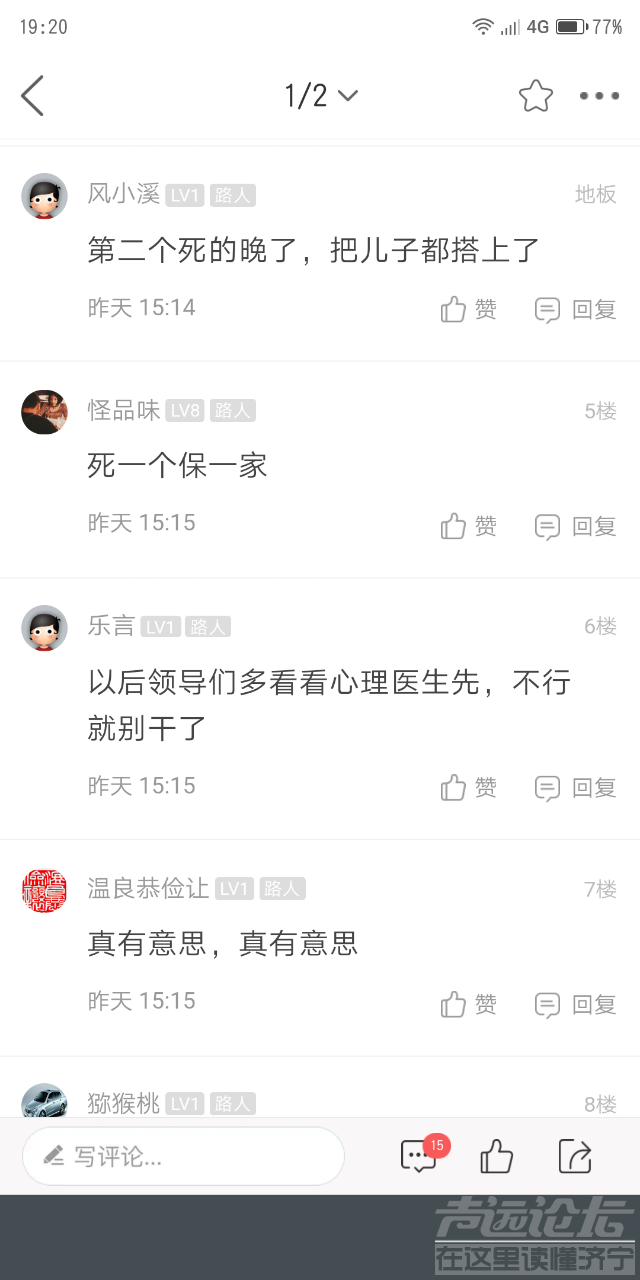
Task: View 温良恭俭让's profile avatar
Action: pyautogui.click(x=45, y=890)
